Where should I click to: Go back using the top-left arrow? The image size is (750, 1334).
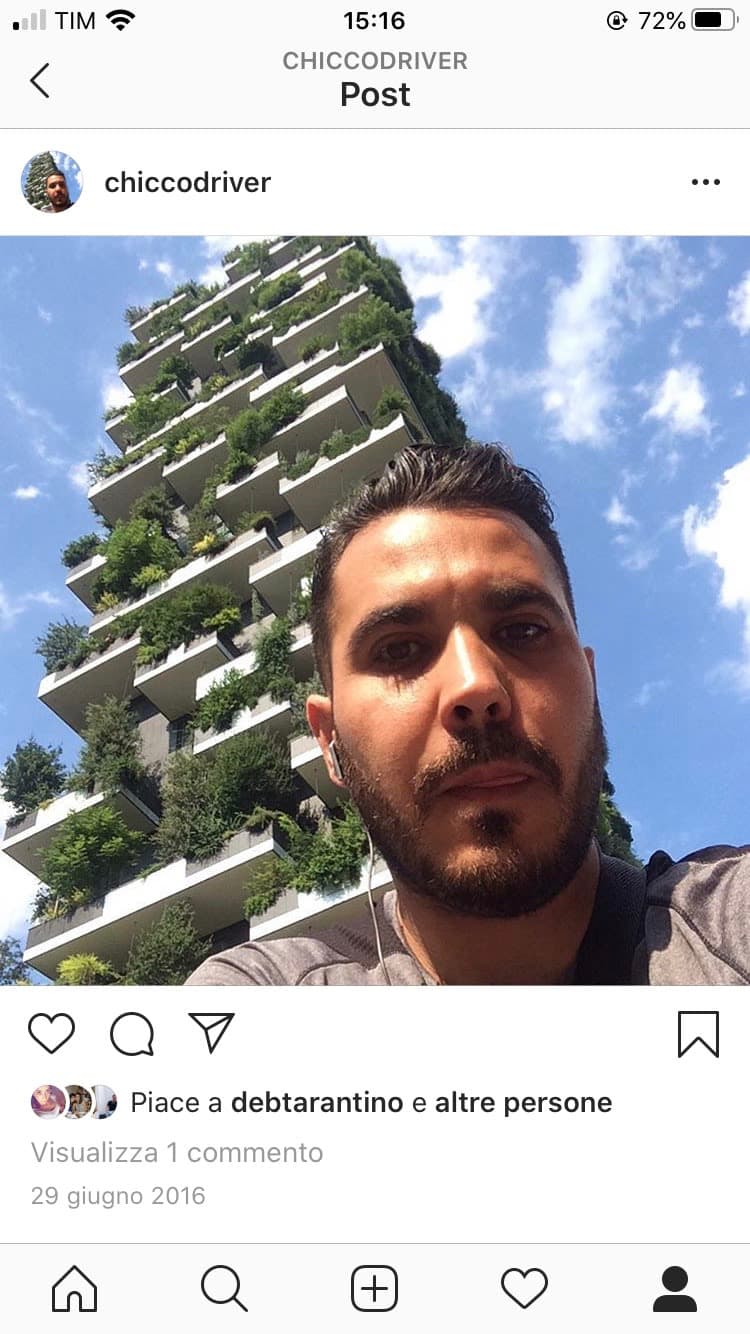(39, 80)
